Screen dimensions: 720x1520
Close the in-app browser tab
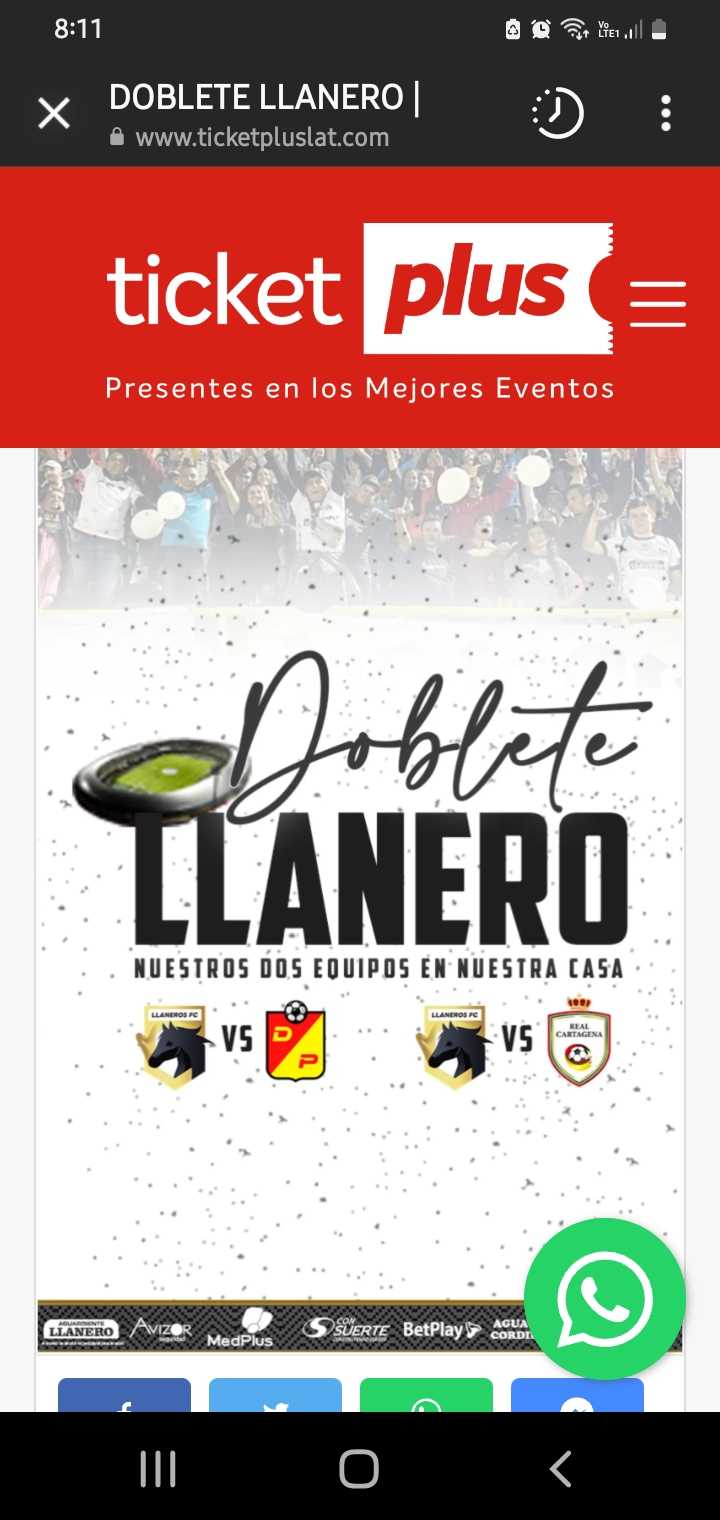(54, 114)
